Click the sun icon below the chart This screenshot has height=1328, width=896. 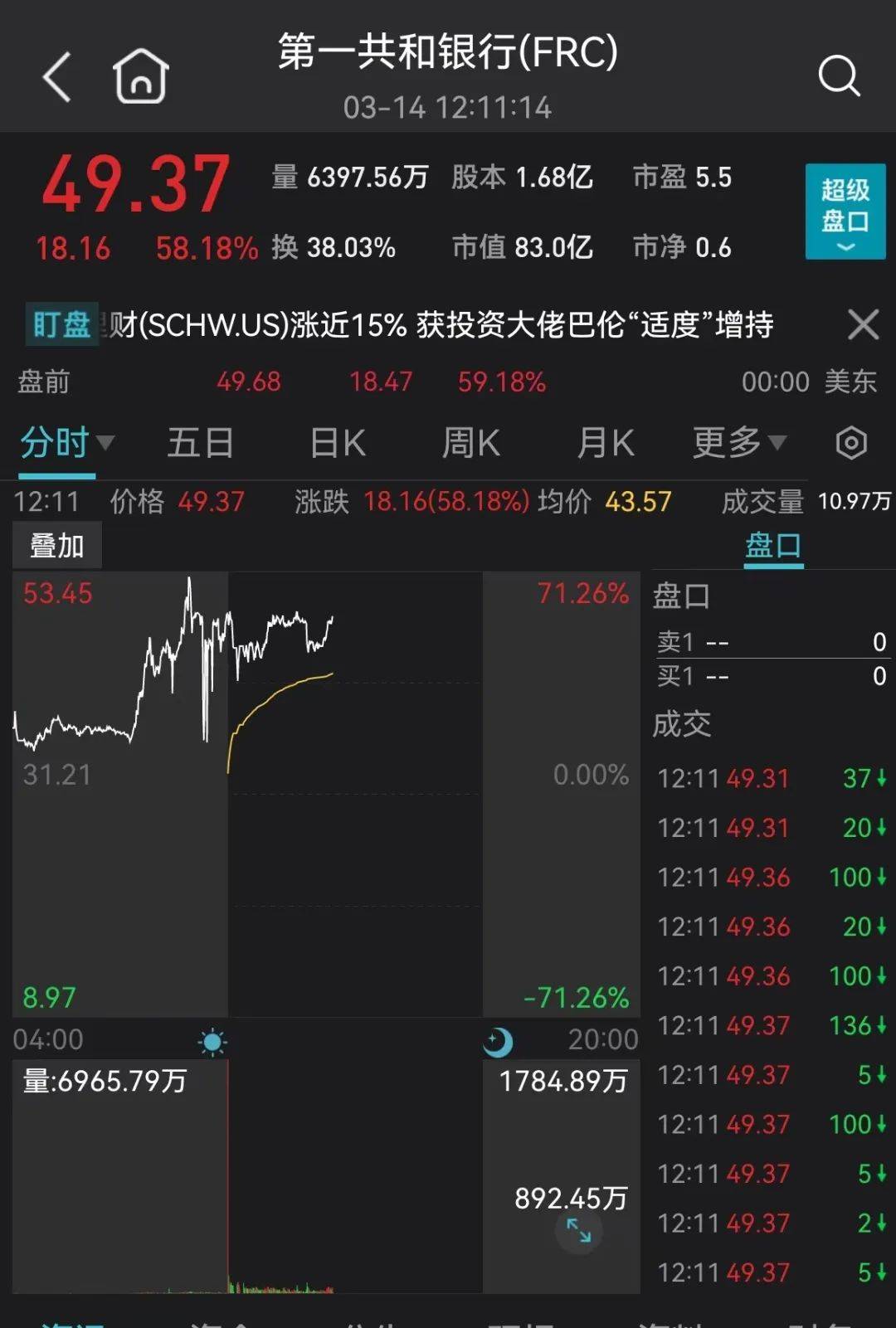pos(212,1039)
